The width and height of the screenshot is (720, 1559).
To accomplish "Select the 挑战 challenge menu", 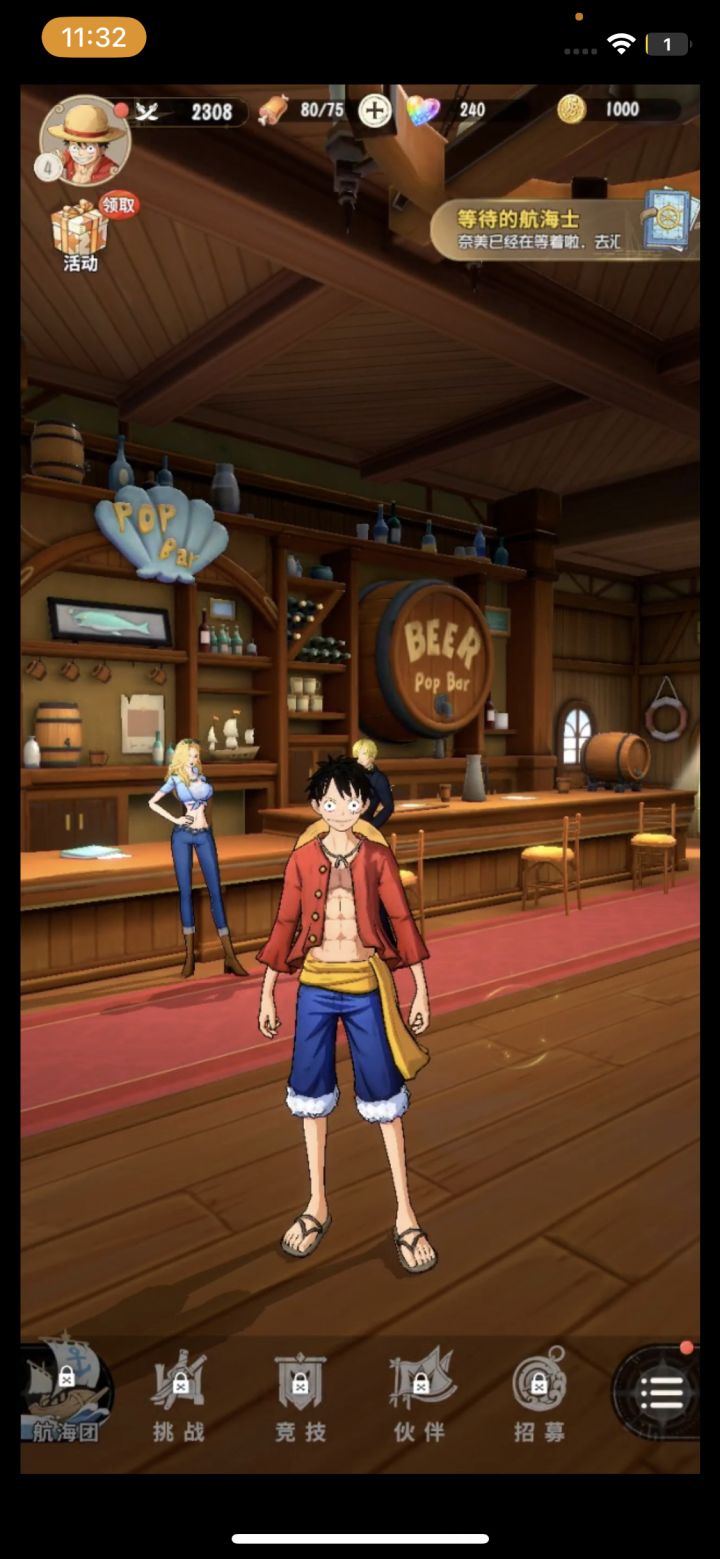I will tap(179, 1395).
